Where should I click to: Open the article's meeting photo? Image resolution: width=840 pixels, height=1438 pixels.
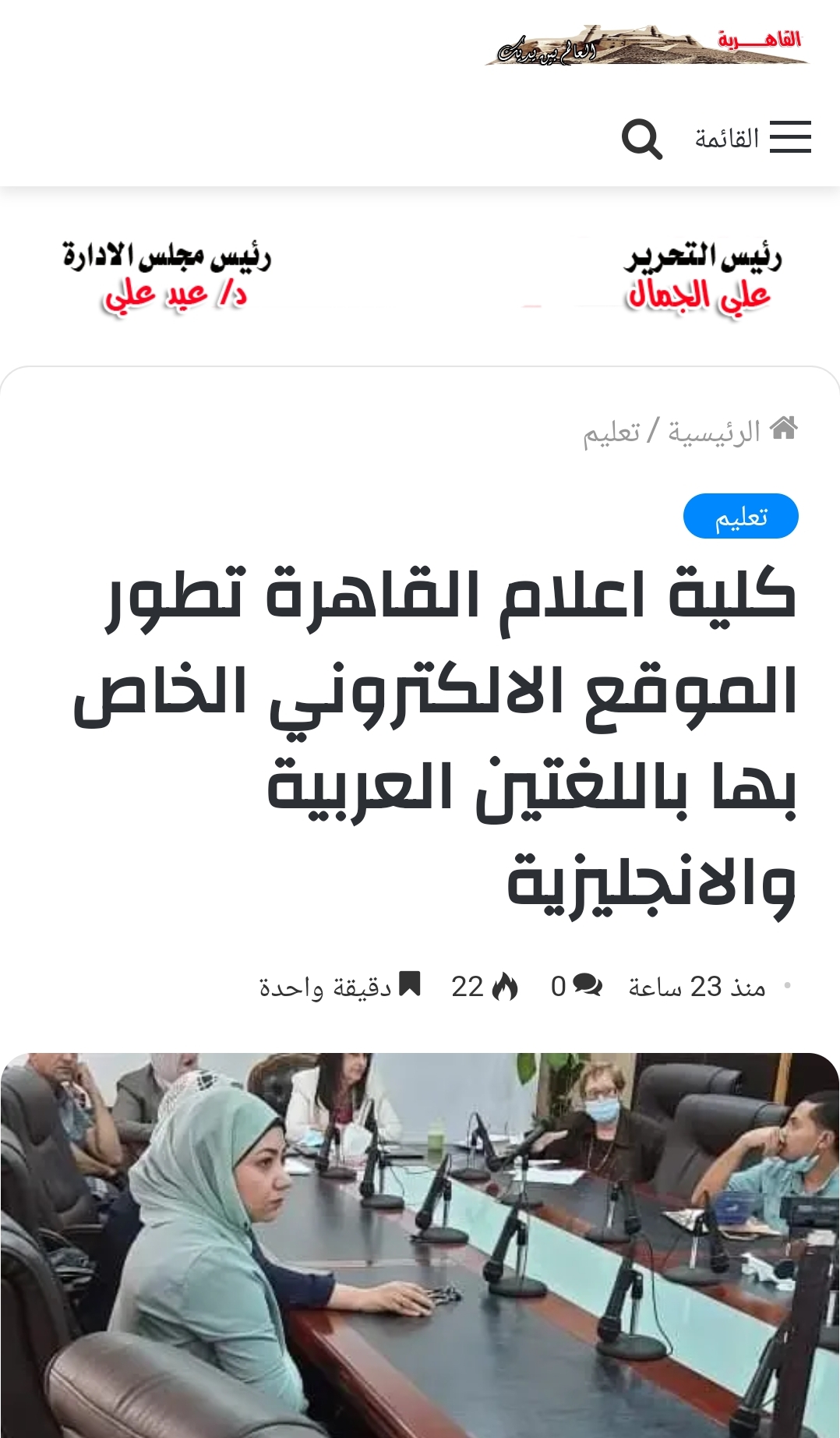[419, 1244]
